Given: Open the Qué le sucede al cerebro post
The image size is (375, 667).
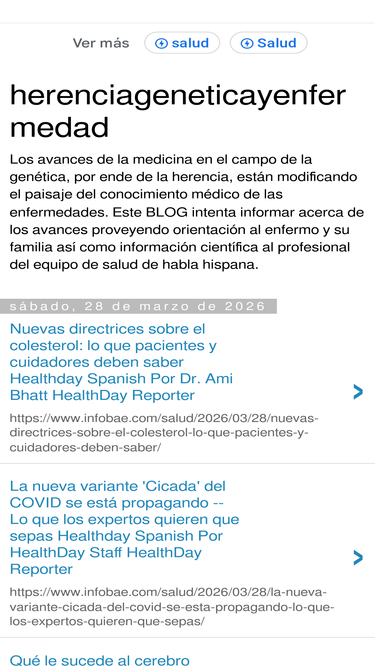Looking at the screenshot, I should click(99, 660).
